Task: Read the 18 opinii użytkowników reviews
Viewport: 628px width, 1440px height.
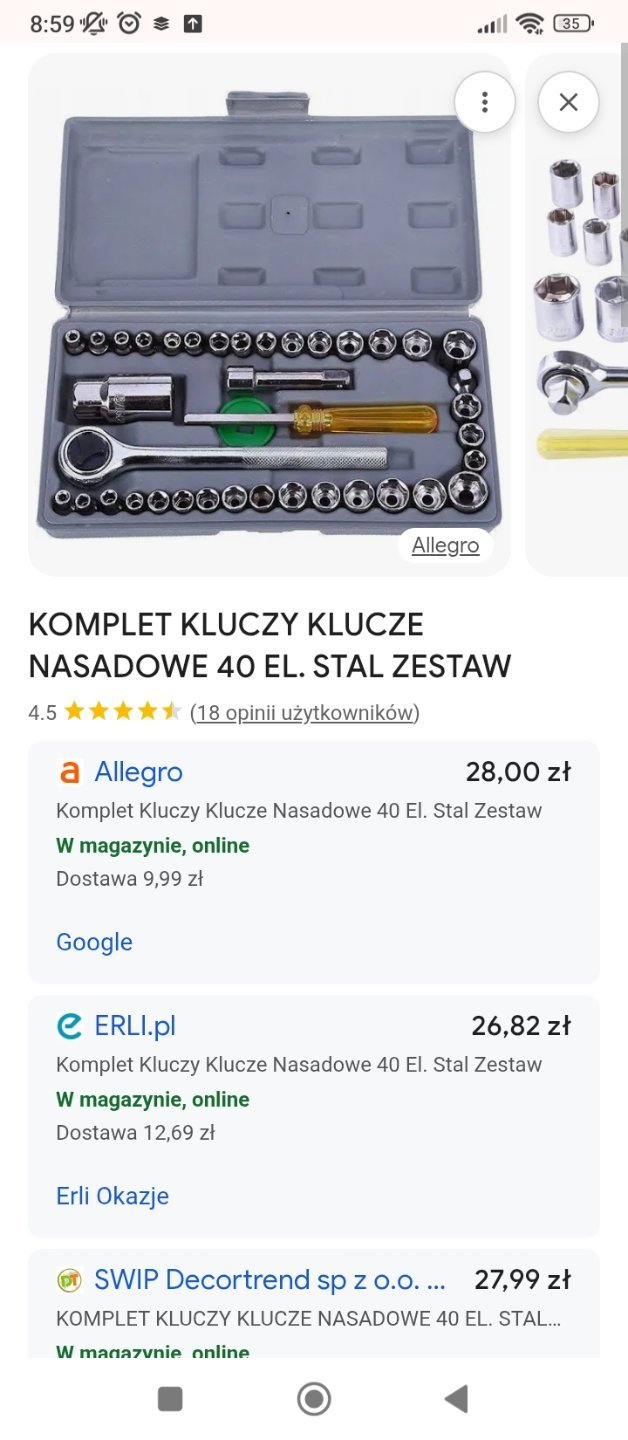Action: point(304,712)
